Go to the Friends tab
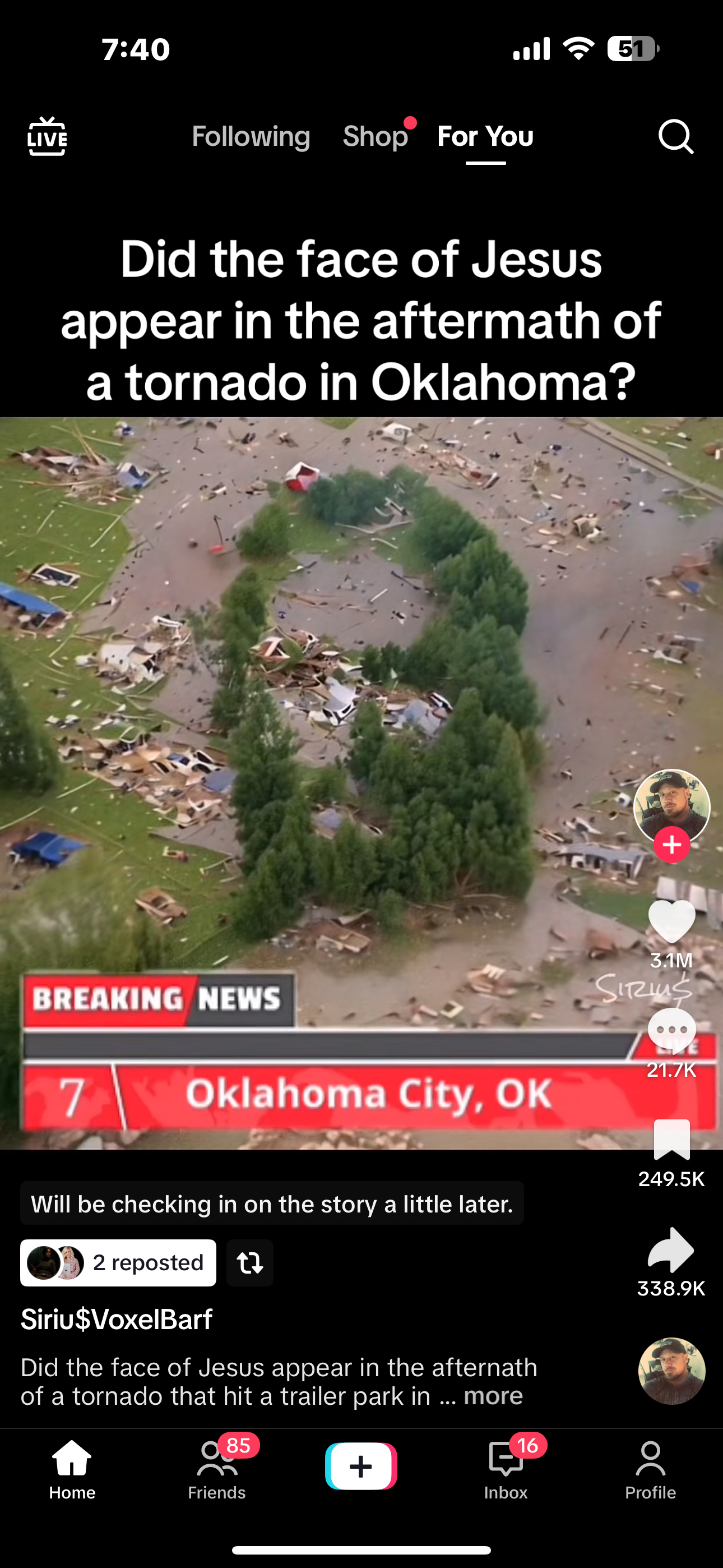Viewport: 723px width, 1568px height. coord(217,1468)
